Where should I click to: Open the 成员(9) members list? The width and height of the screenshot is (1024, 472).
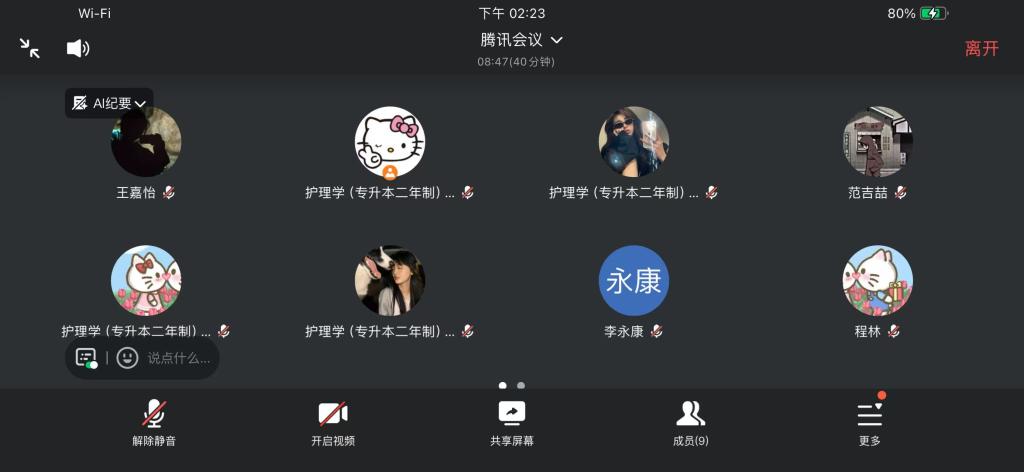690,423
